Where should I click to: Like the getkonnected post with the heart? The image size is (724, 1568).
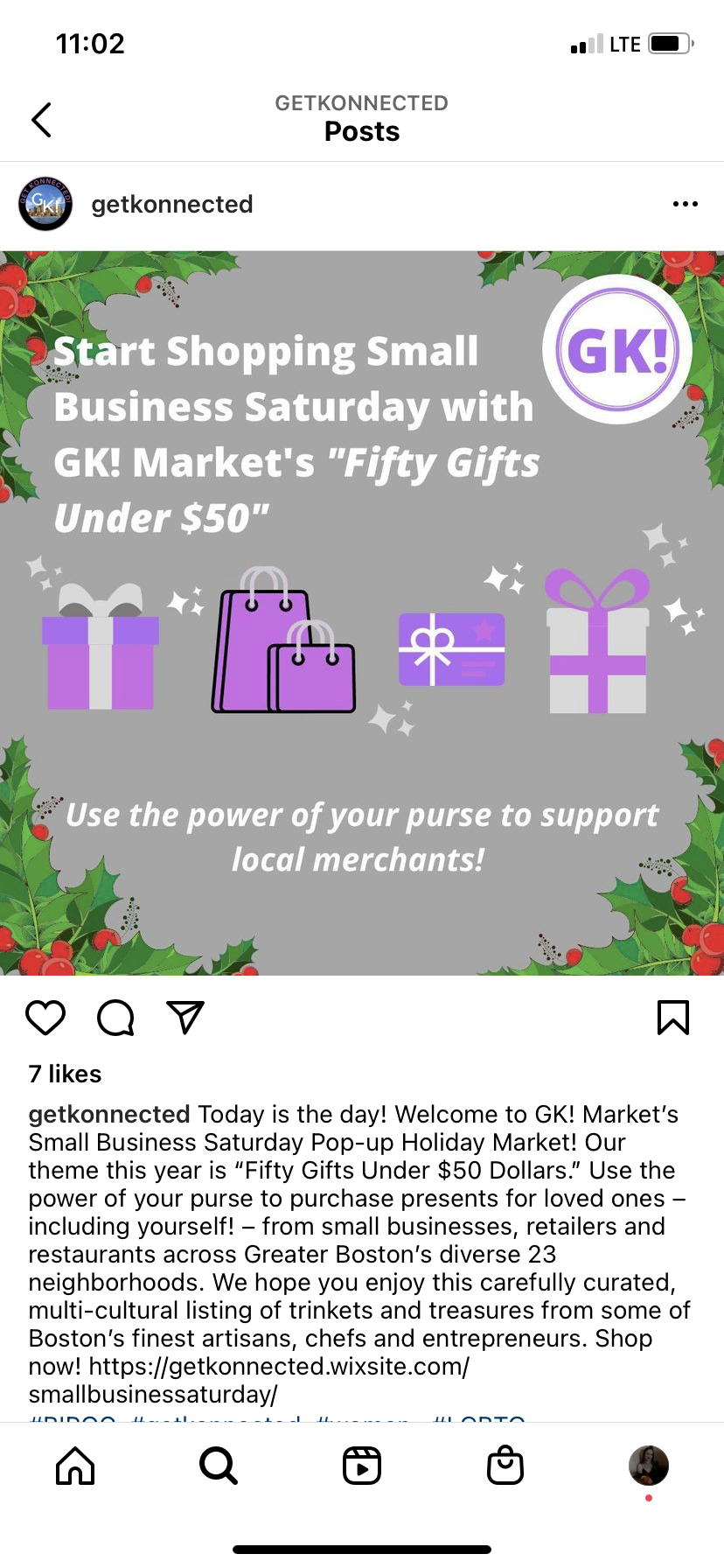click(x=45, y=1018)
